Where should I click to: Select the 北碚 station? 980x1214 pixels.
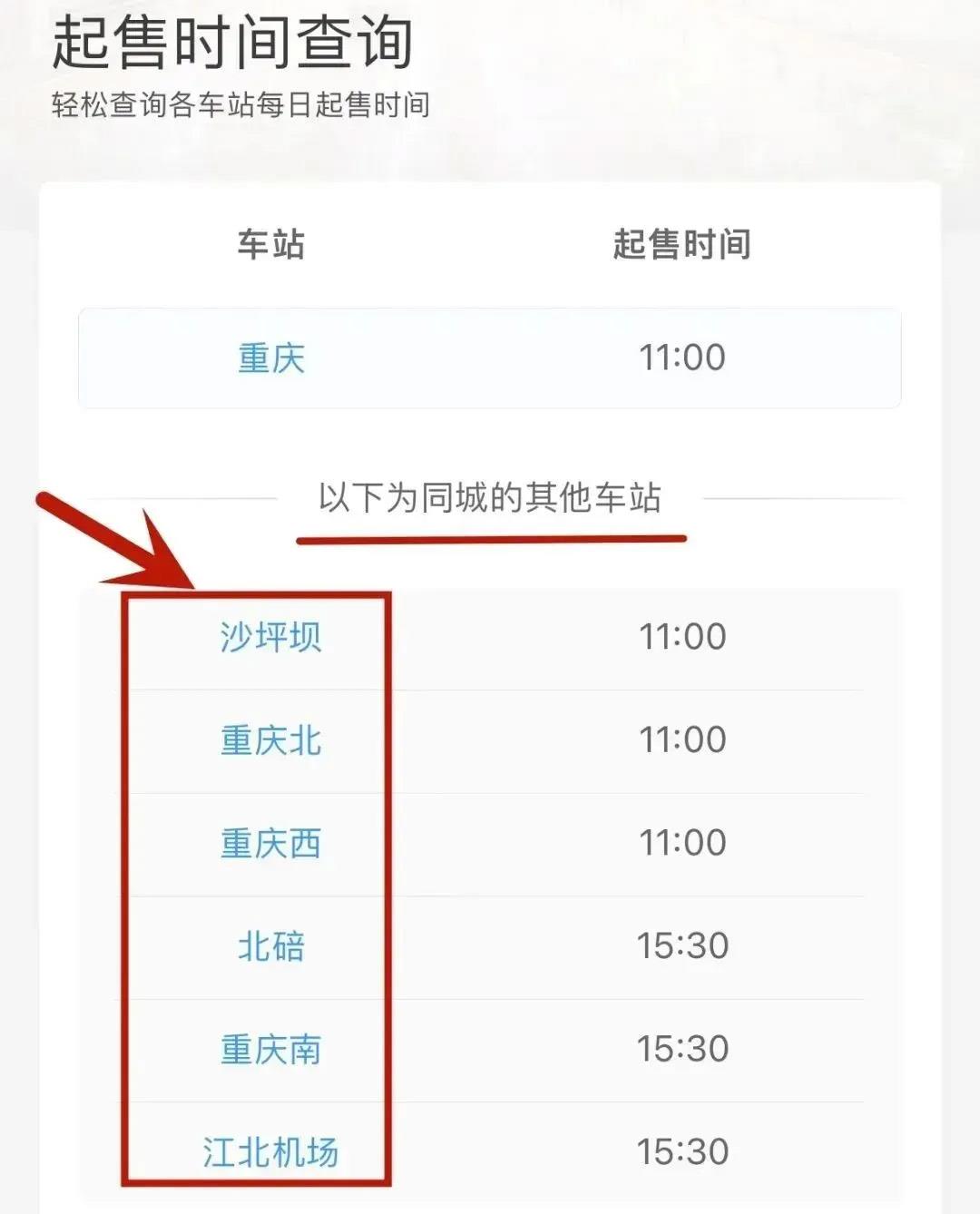pos(270,946)
